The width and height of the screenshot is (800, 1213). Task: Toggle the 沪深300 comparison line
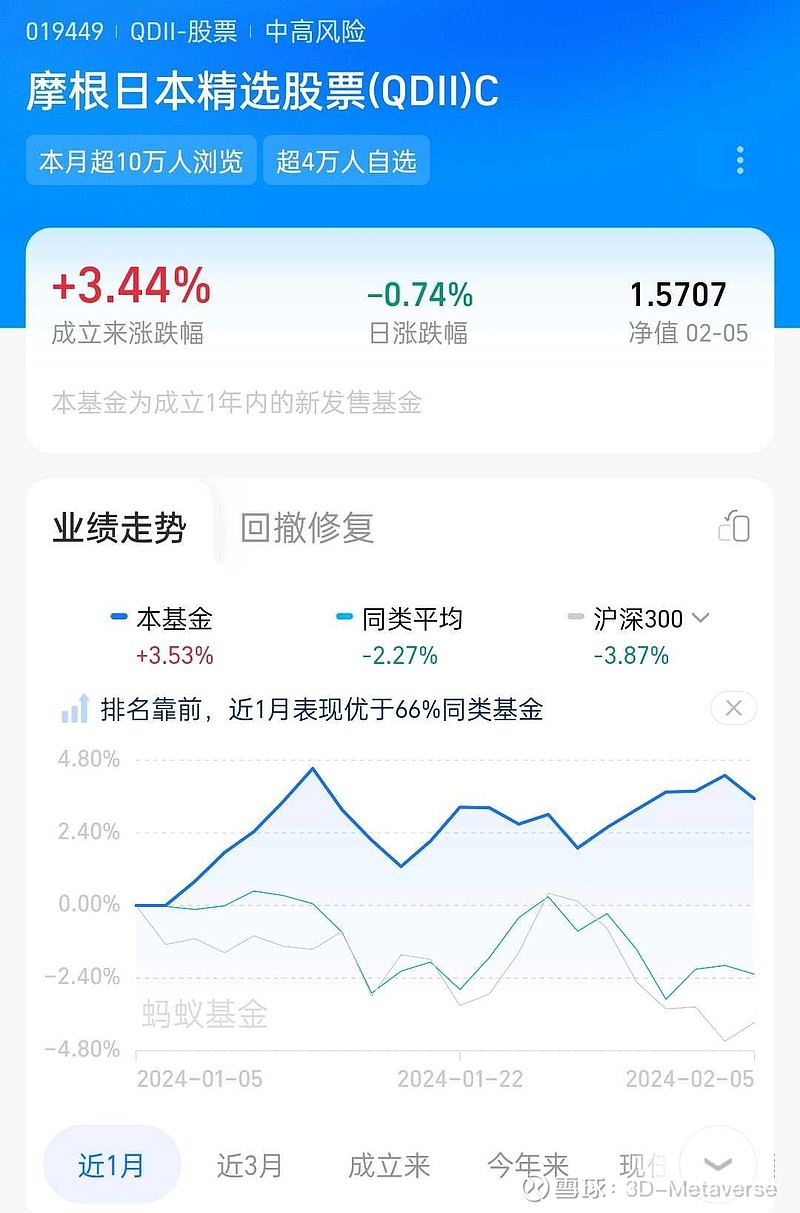635,619
